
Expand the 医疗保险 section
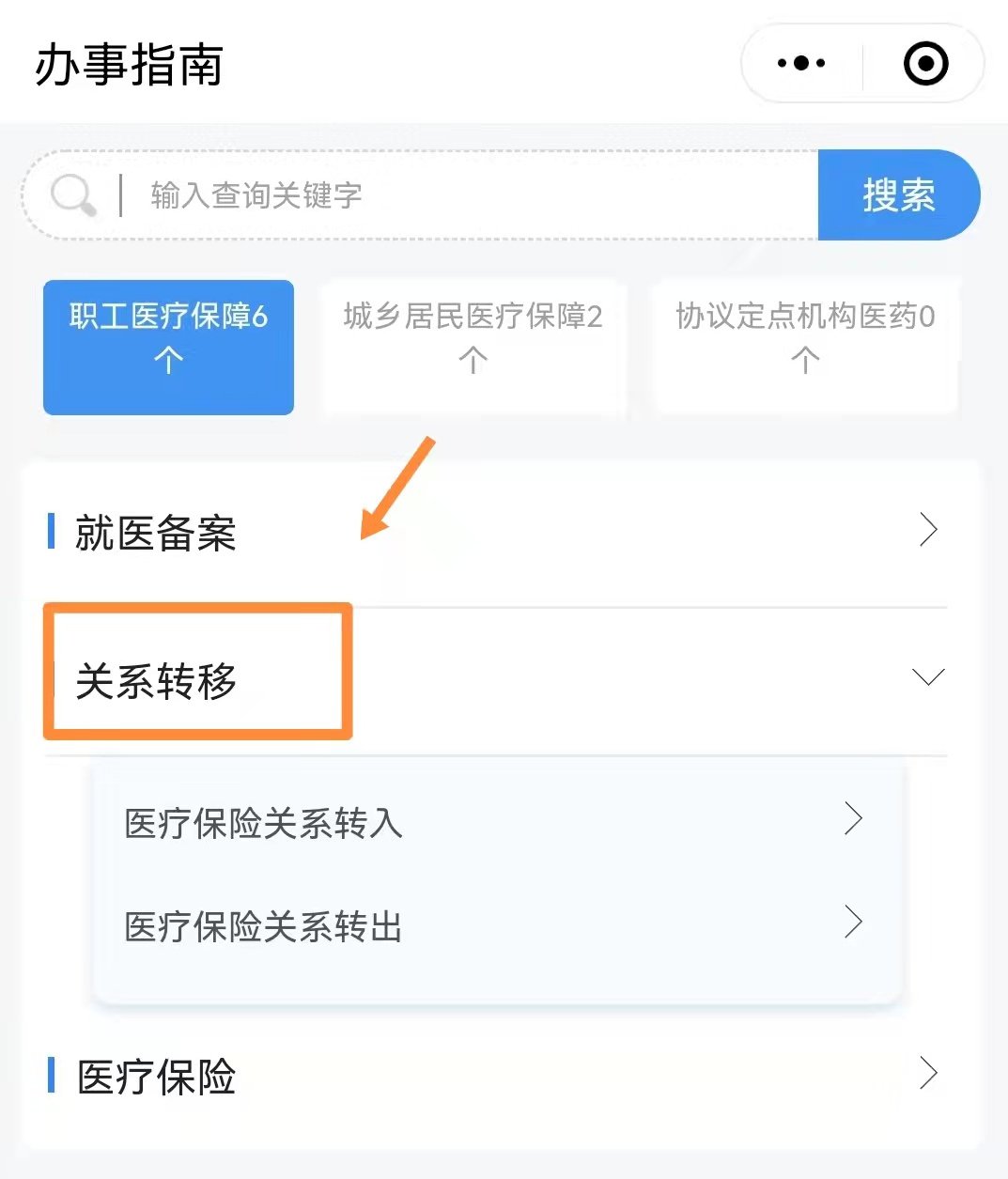pyautogui.click(x=496, y=1075)
